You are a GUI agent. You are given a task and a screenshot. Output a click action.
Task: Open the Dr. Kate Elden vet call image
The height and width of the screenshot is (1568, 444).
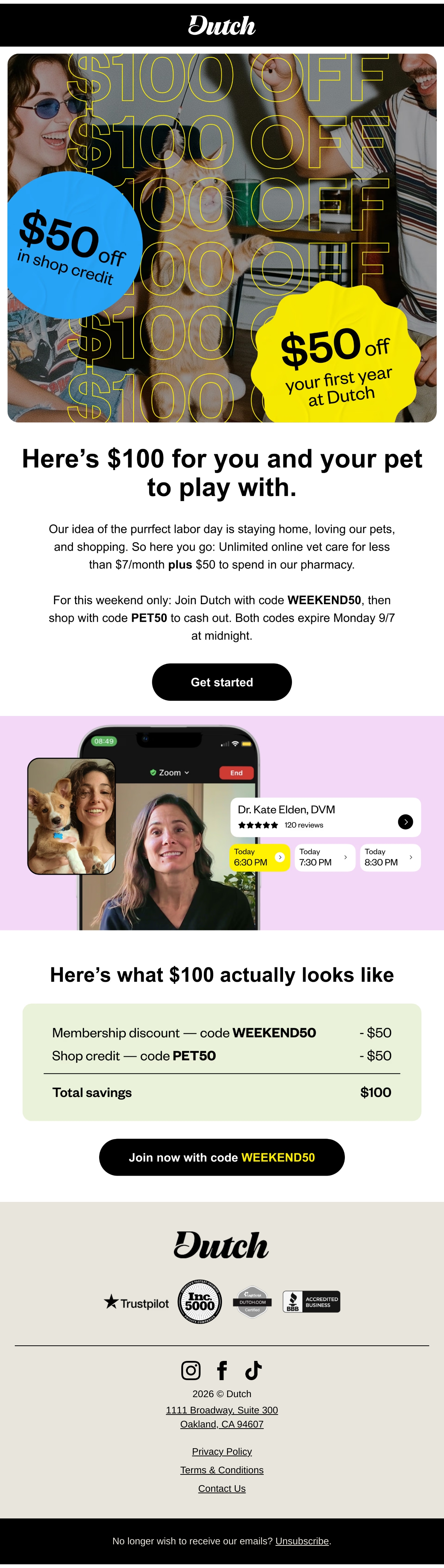tap(222, 823)
